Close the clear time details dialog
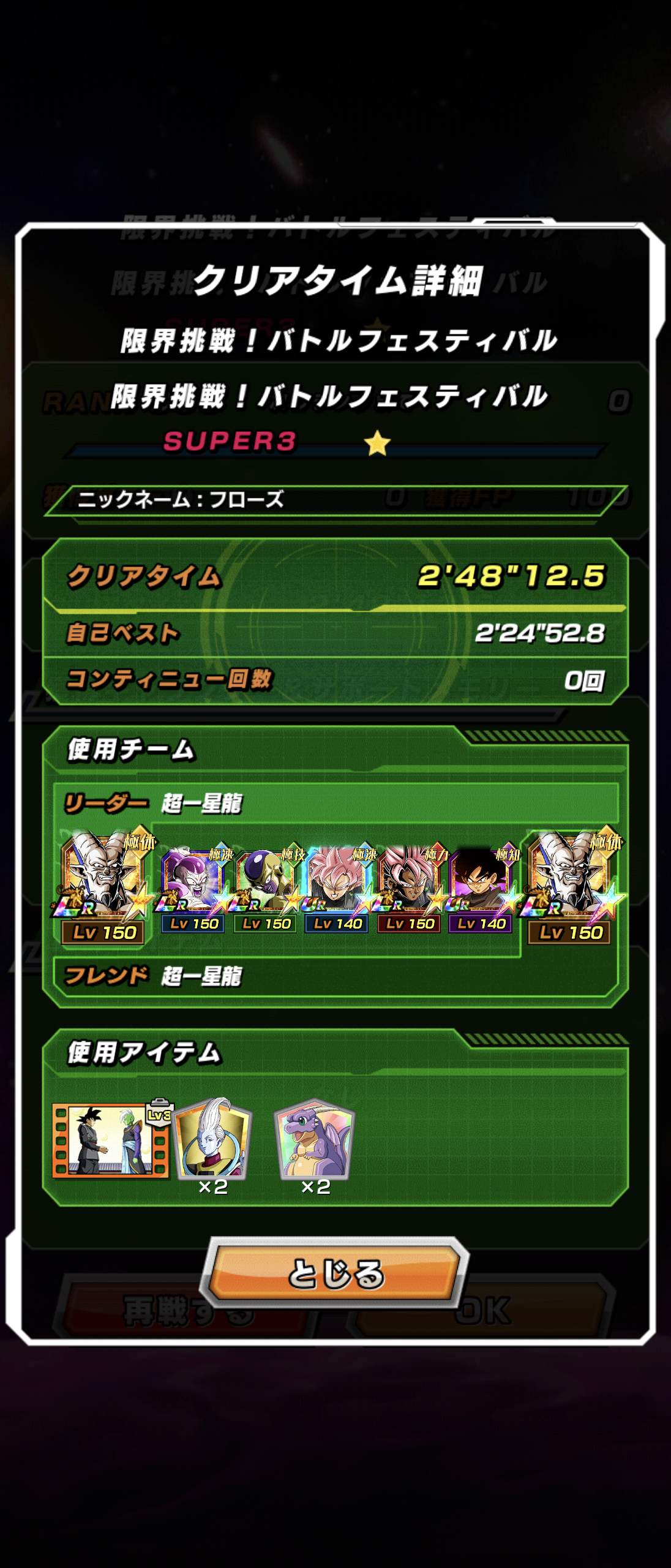Screen dimensions: 671x1568 (335, 1273)
